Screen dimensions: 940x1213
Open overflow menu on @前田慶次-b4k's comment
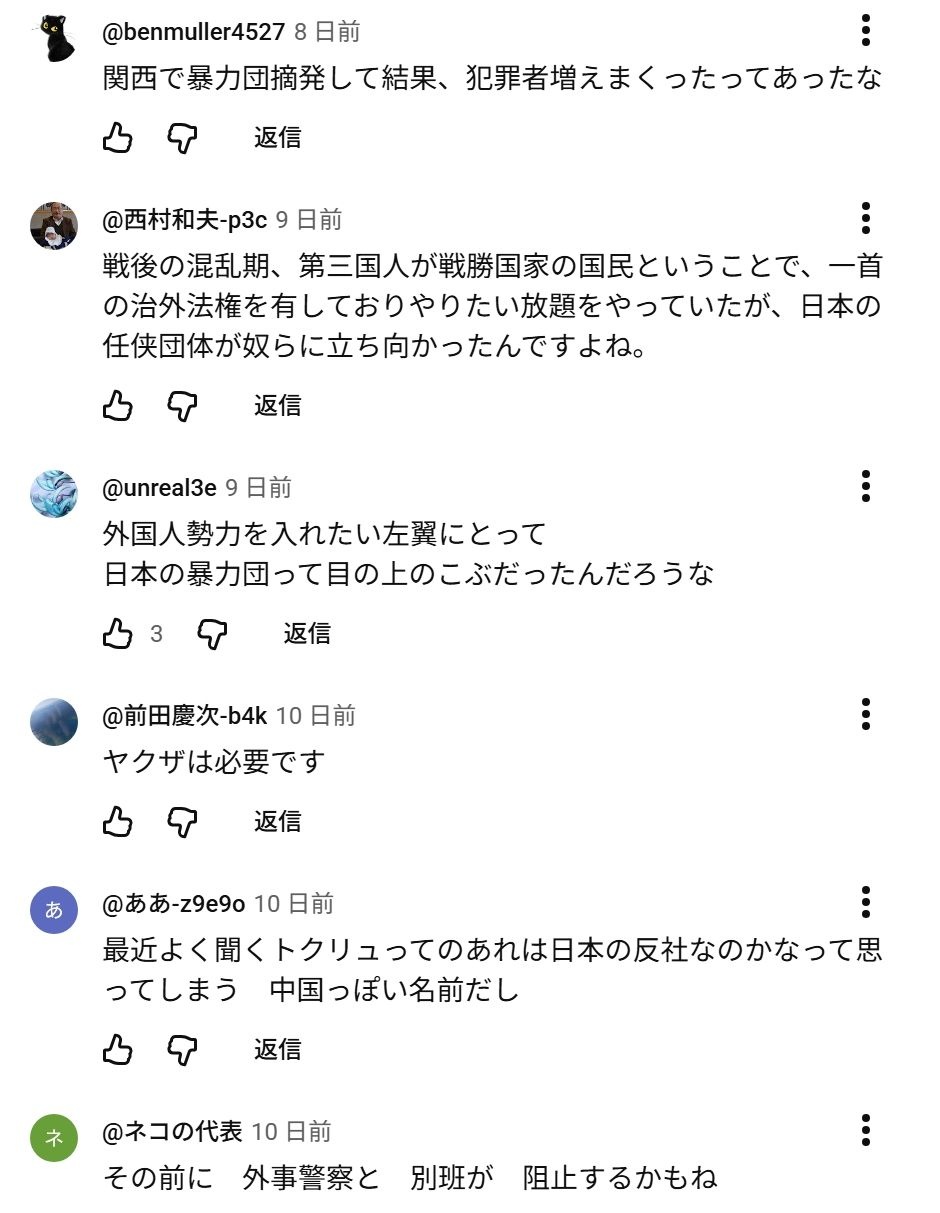[x=866, y=714]
